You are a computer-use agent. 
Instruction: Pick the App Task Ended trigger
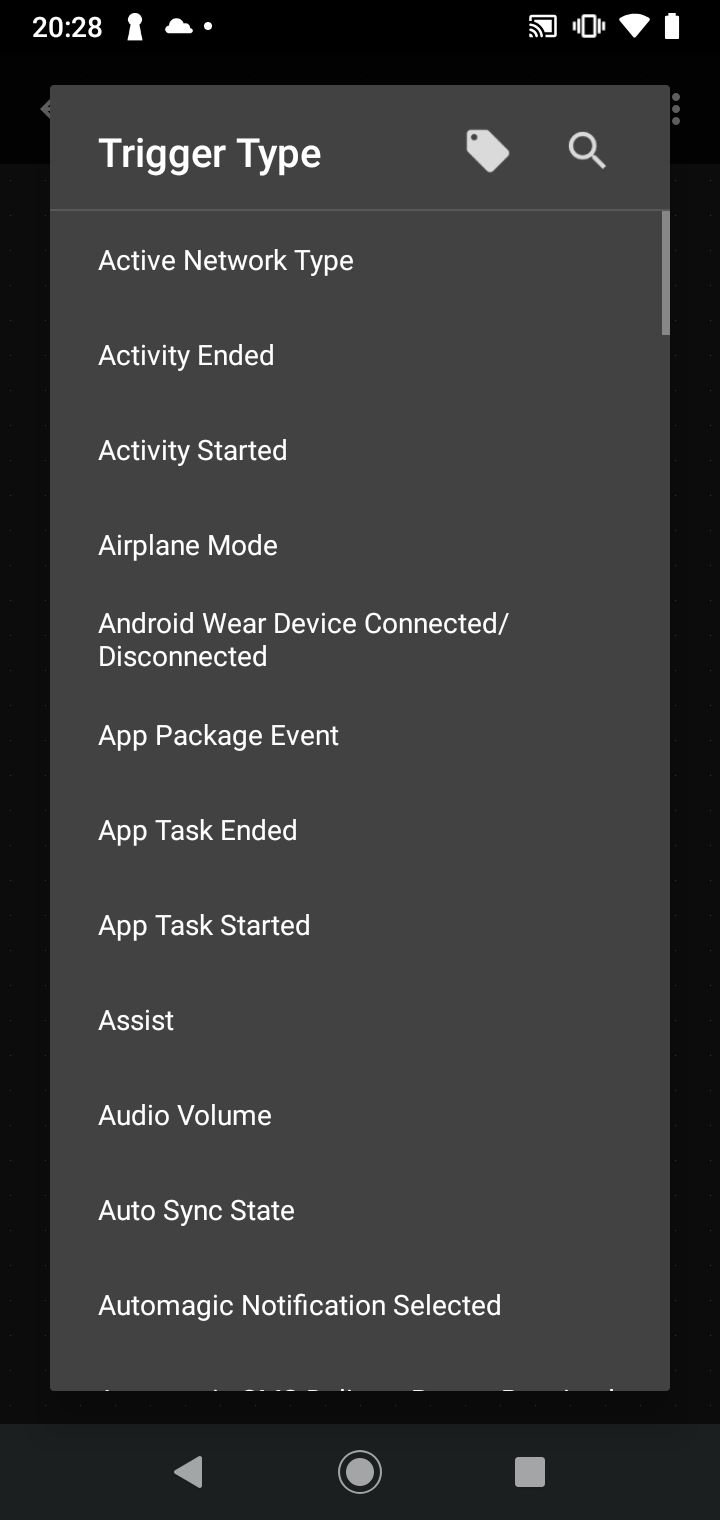[360, 830]
